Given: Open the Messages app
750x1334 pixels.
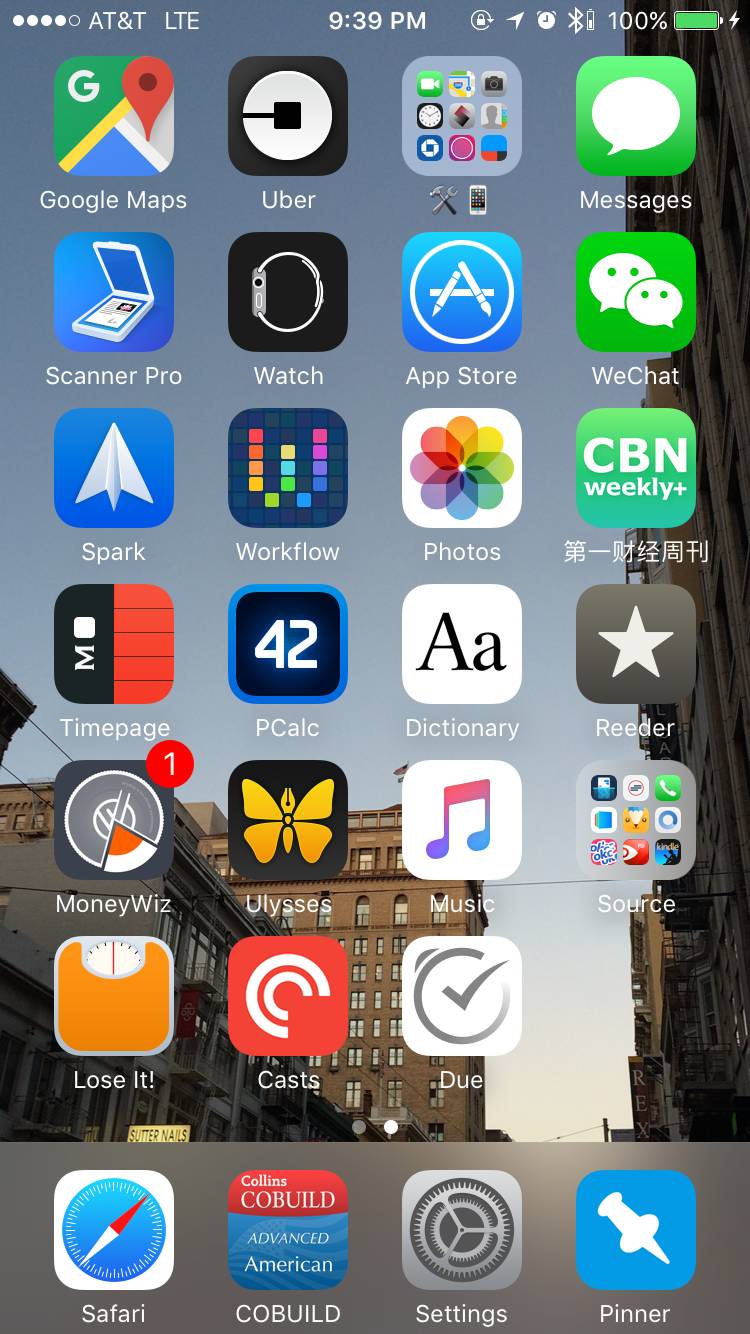Looking at the screenshot, I should pyautogui.click(x=636, y=116).
